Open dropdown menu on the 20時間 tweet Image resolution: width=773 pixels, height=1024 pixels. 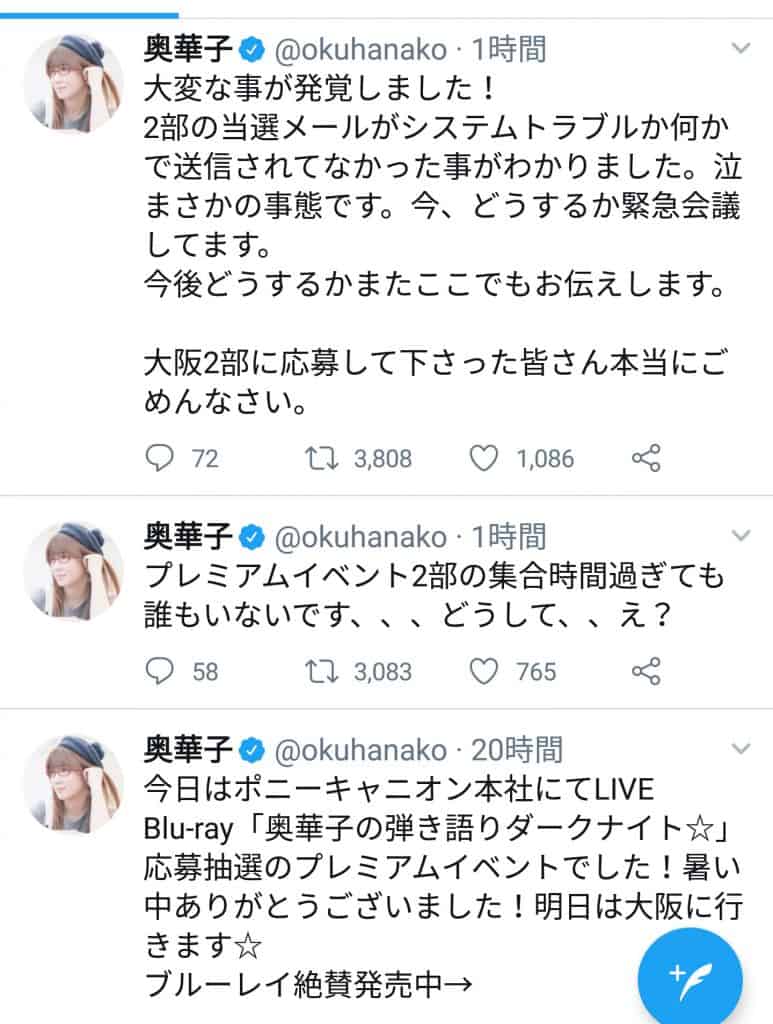[741, 748]
